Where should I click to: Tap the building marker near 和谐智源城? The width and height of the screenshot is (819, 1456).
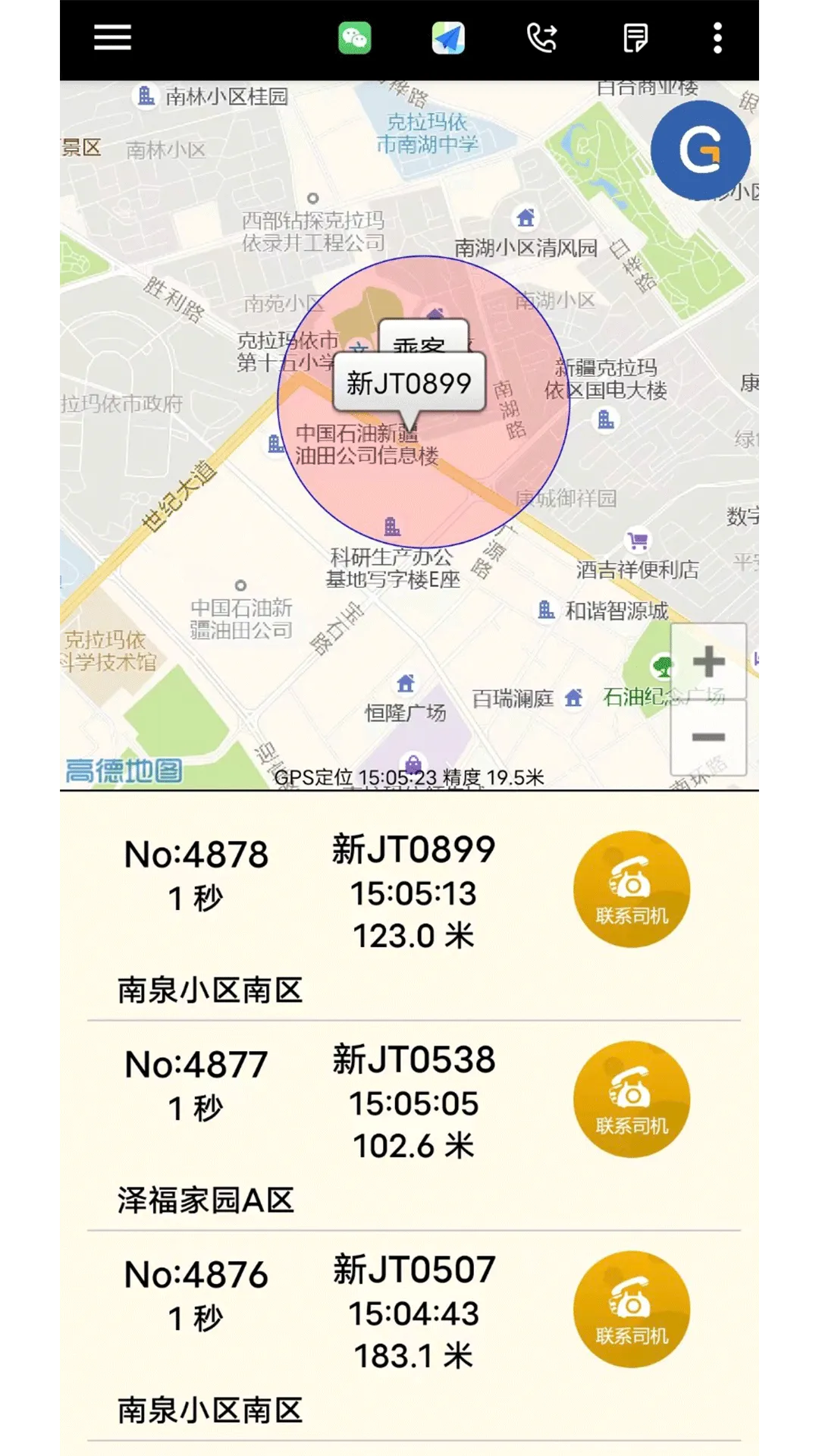tap(548, 609)
